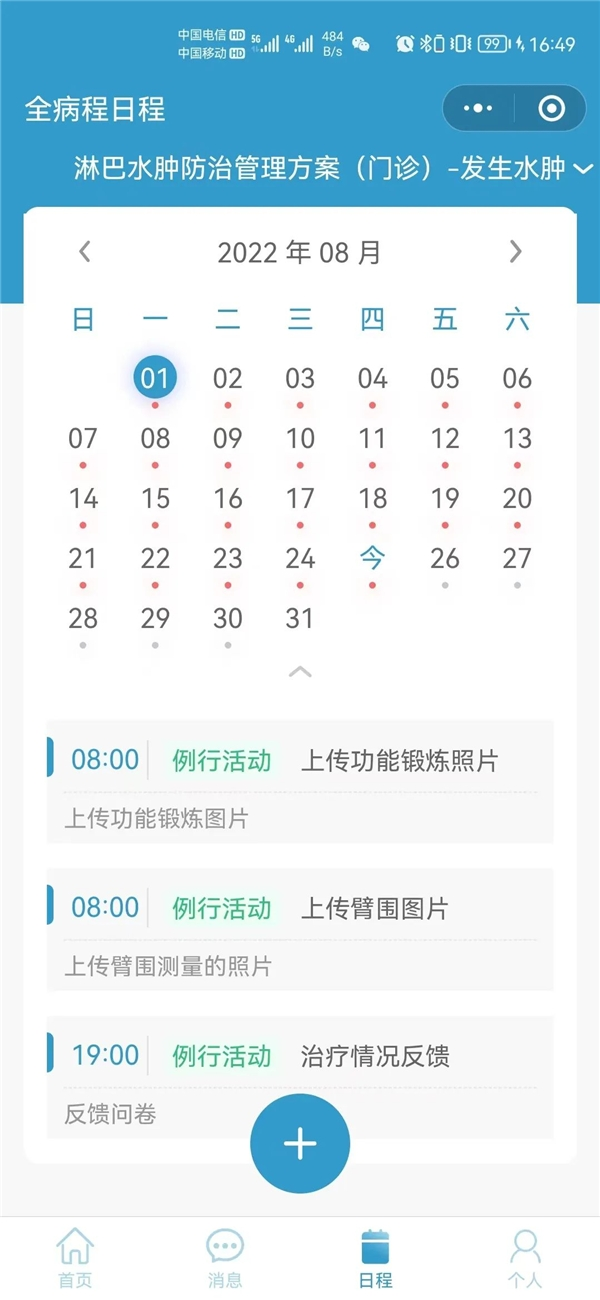Select August 31 on the calendar
The width and height of the screenshot is (600, 1300).
pyautogui.click(x=300, y=618)
